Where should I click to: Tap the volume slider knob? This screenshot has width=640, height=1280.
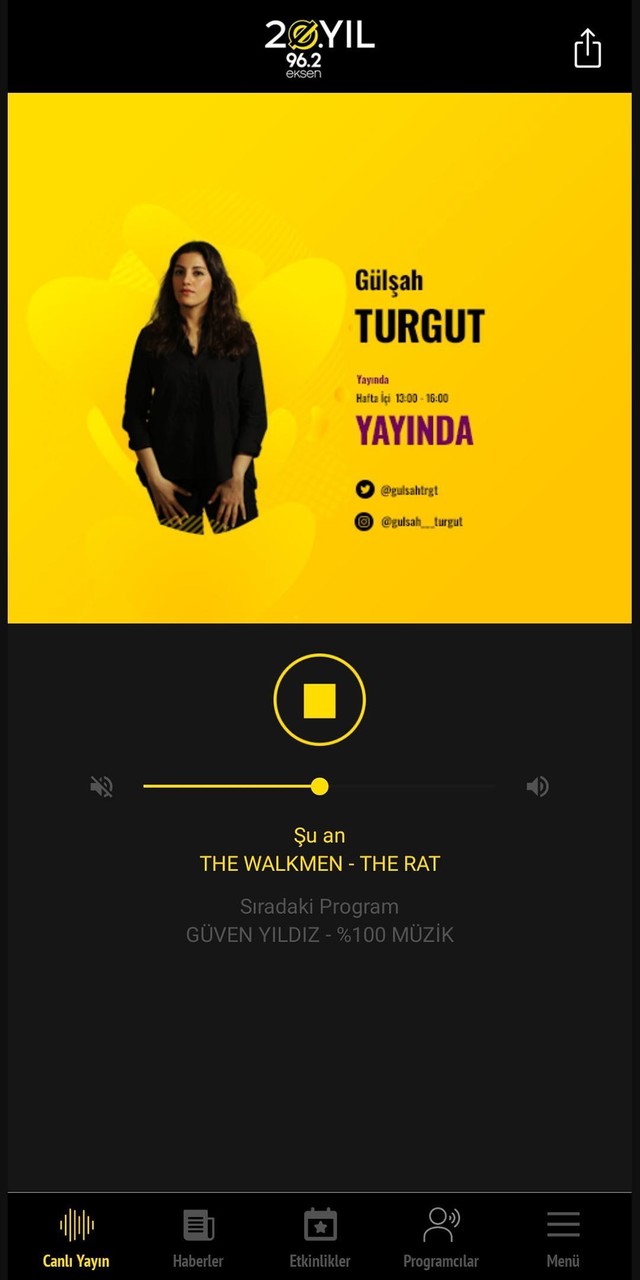pos(320,787)
